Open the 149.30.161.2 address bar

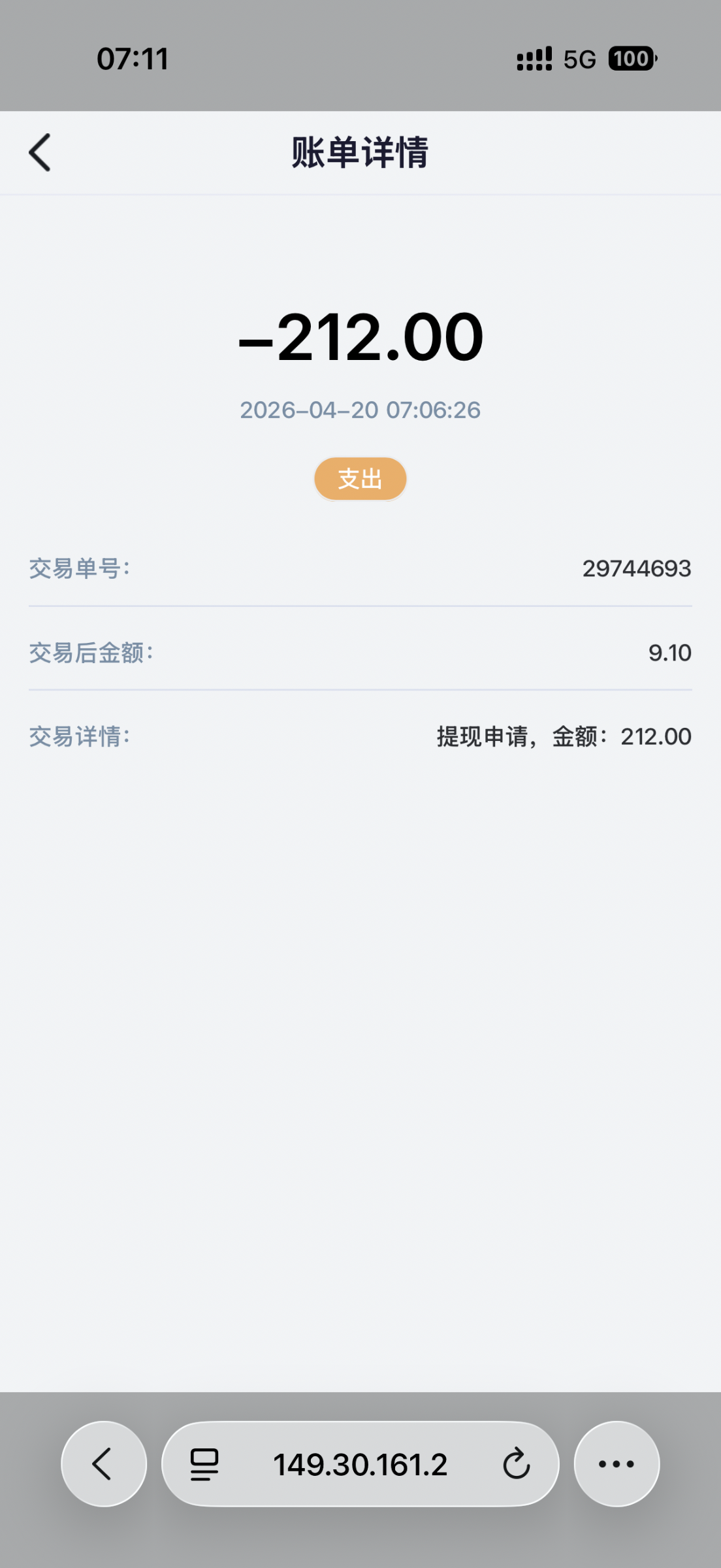360,1464
